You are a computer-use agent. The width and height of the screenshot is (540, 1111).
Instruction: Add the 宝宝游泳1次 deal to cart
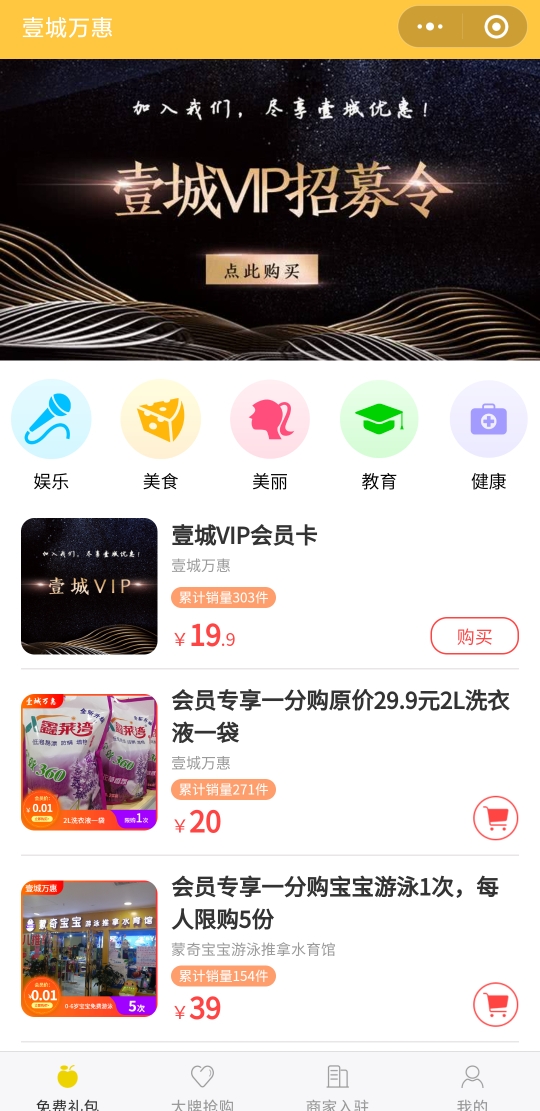pos(496,1004)
